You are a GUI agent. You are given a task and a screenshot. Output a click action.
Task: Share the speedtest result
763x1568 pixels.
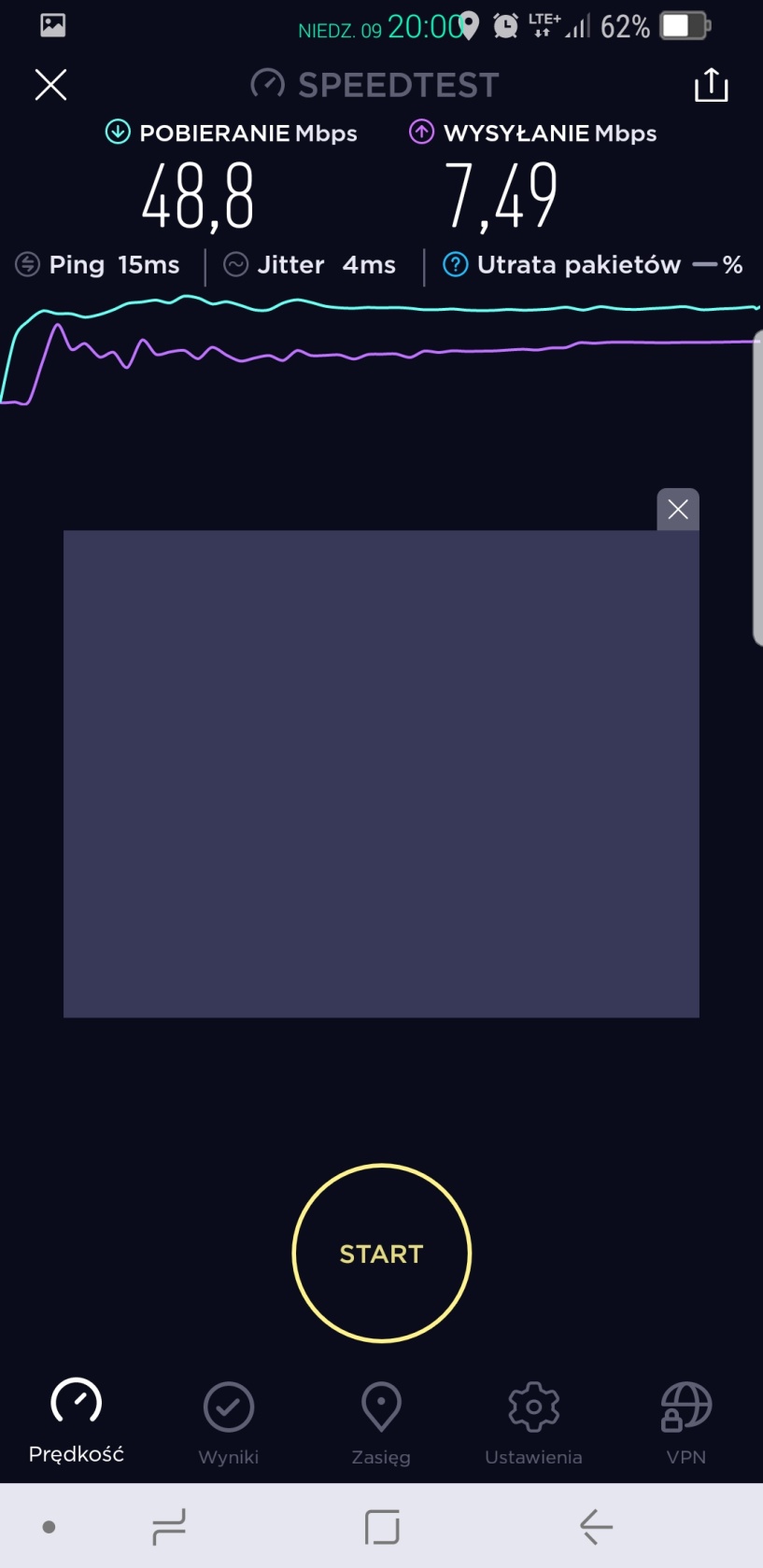711,85
